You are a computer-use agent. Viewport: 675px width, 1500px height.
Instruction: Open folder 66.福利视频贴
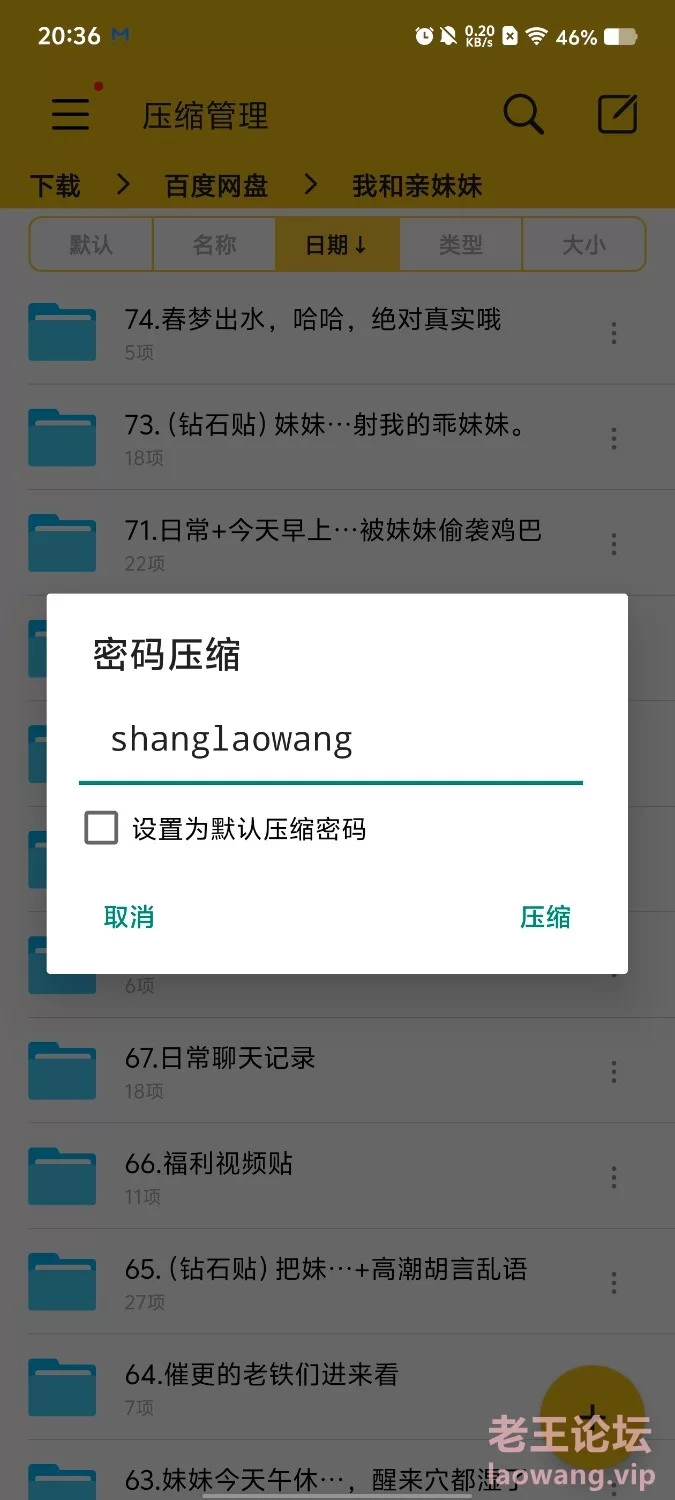(x=310, y=1176)
